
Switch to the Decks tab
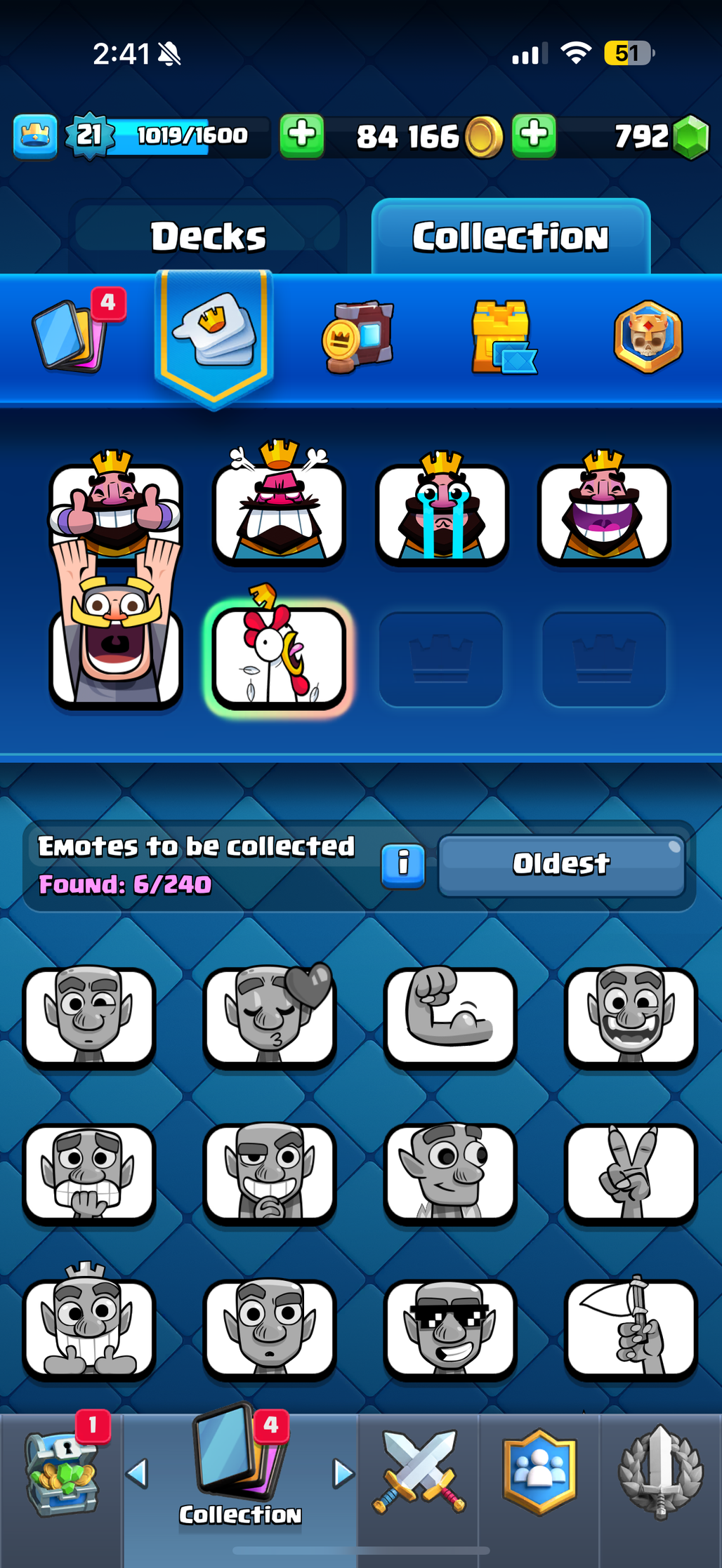tap(209, 237)
